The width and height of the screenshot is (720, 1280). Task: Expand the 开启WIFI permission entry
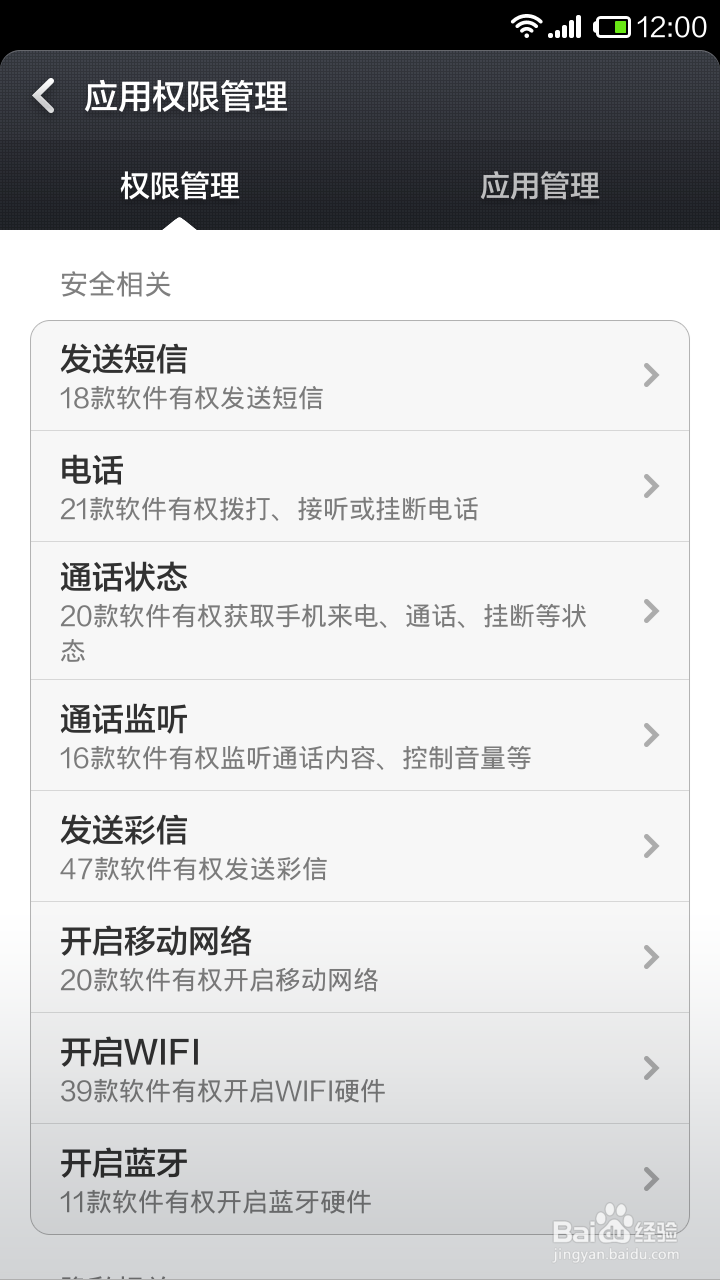click(360, 1068)
